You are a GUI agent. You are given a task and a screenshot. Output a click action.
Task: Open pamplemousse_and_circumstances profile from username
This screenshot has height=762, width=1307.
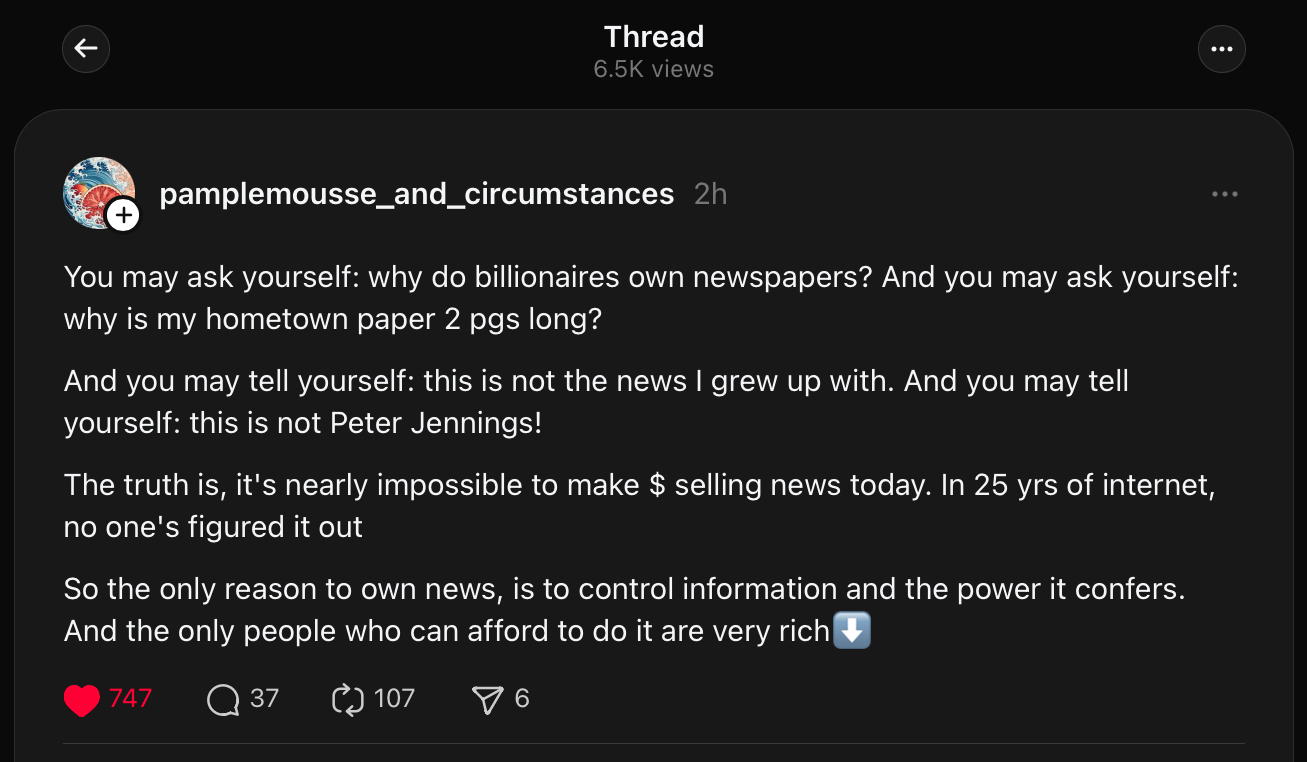click(416, 194)
